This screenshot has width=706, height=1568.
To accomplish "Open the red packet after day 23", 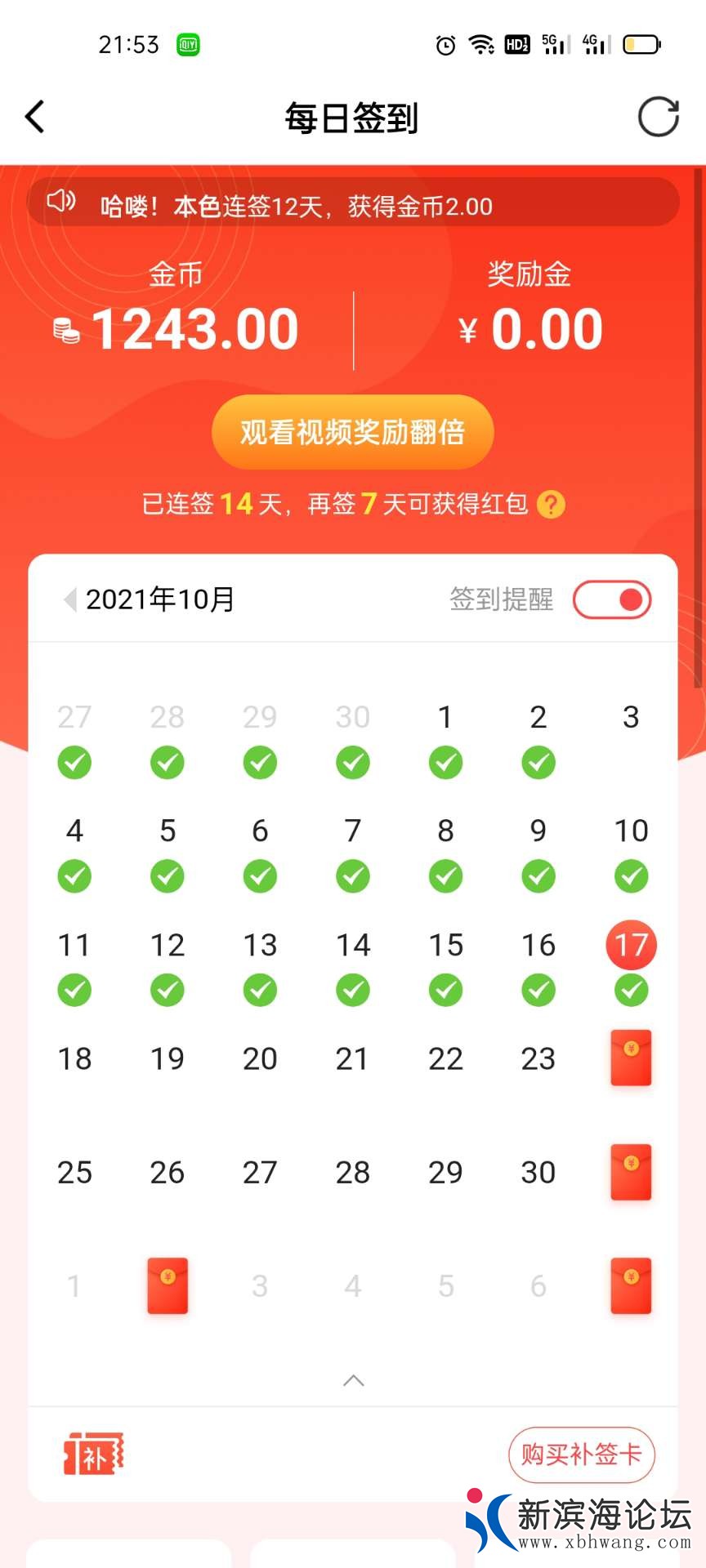I will tap(631, 1058).
